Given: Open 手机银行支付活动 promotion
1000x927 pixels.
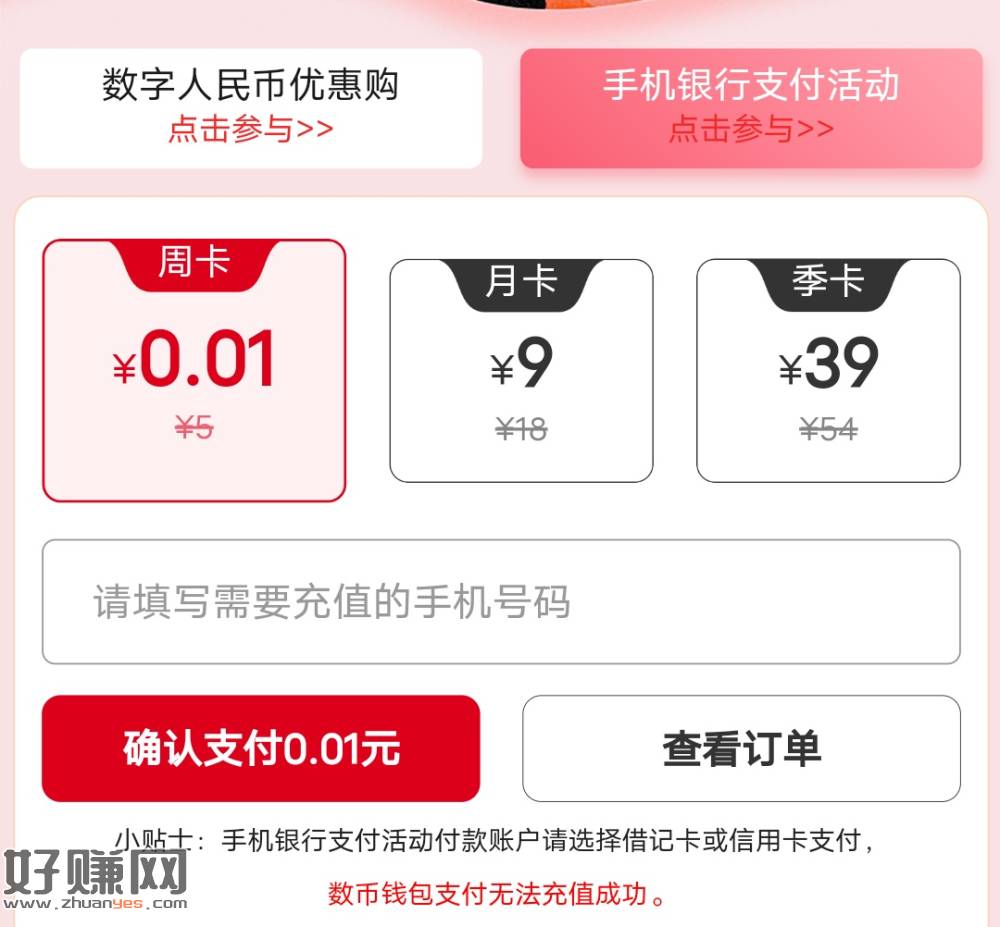Looking at the screenshot, I should (751, 108).
